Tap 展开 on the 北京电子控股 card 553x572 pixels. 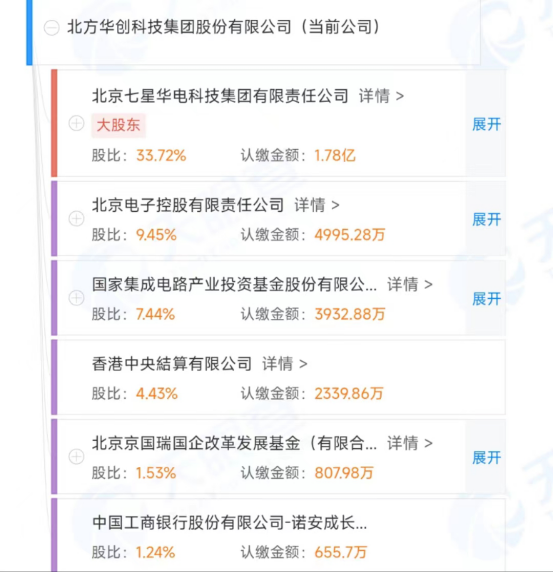tap(486, 220)
